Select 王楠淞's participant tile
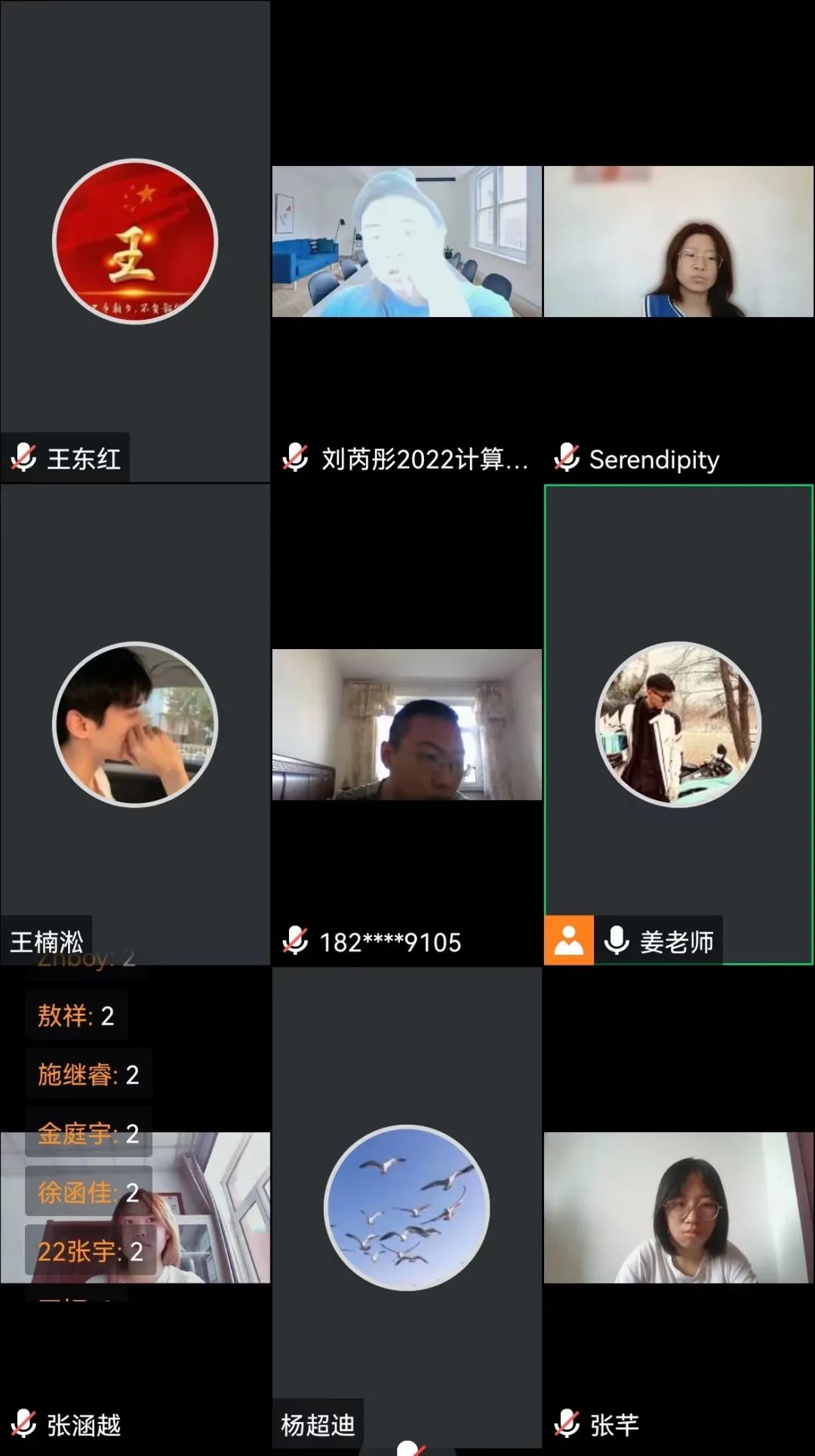This screenshot has height=1456, width=815. tap(135, 725)
